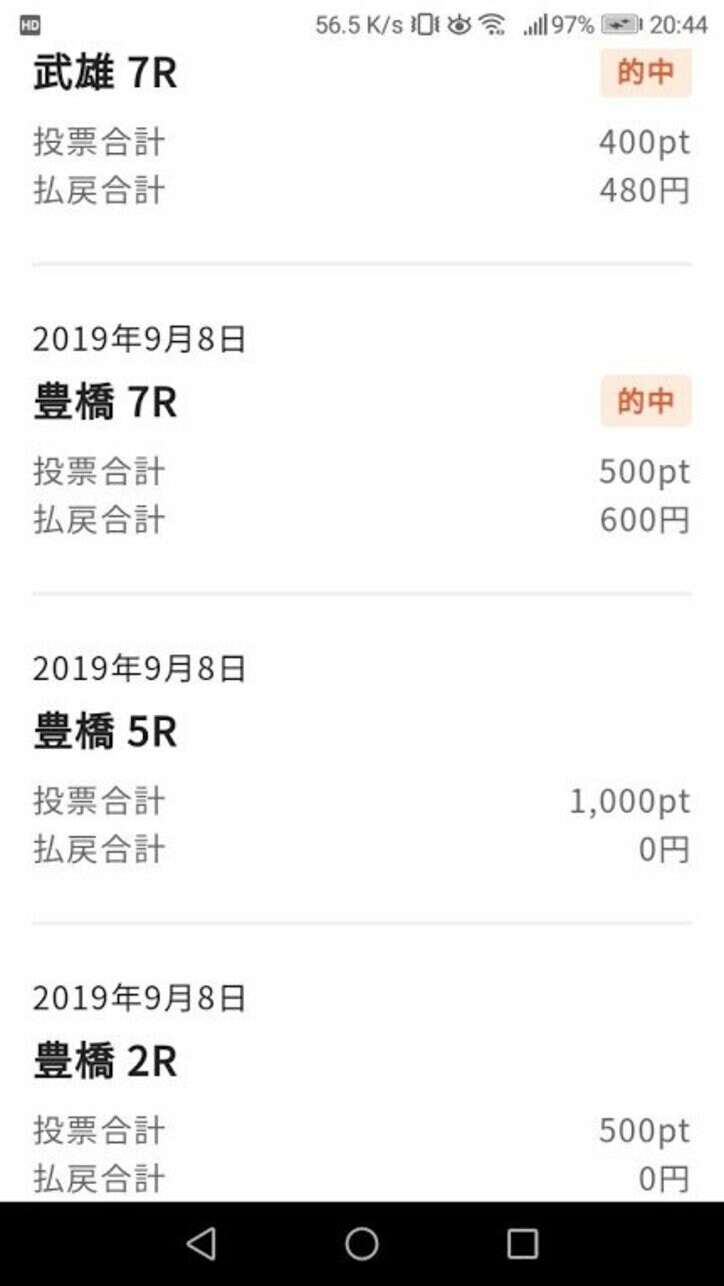This screenshot has width=724, height=1286.
Task: Tap the 480円 payout amount for 武雄 7R
Action: 644,190
